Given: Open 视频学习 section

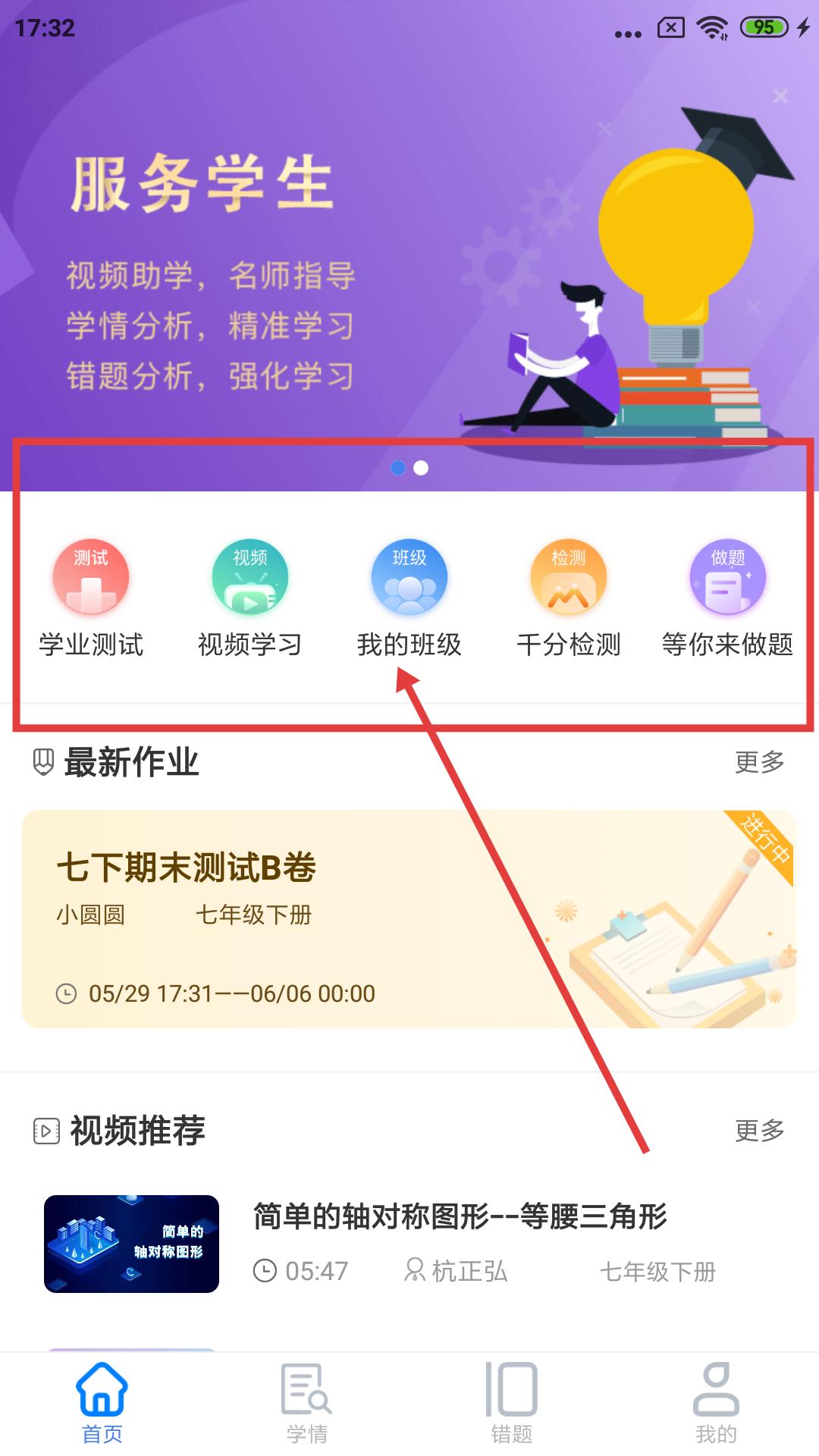Looking at the screenshot, I should 250,597.
